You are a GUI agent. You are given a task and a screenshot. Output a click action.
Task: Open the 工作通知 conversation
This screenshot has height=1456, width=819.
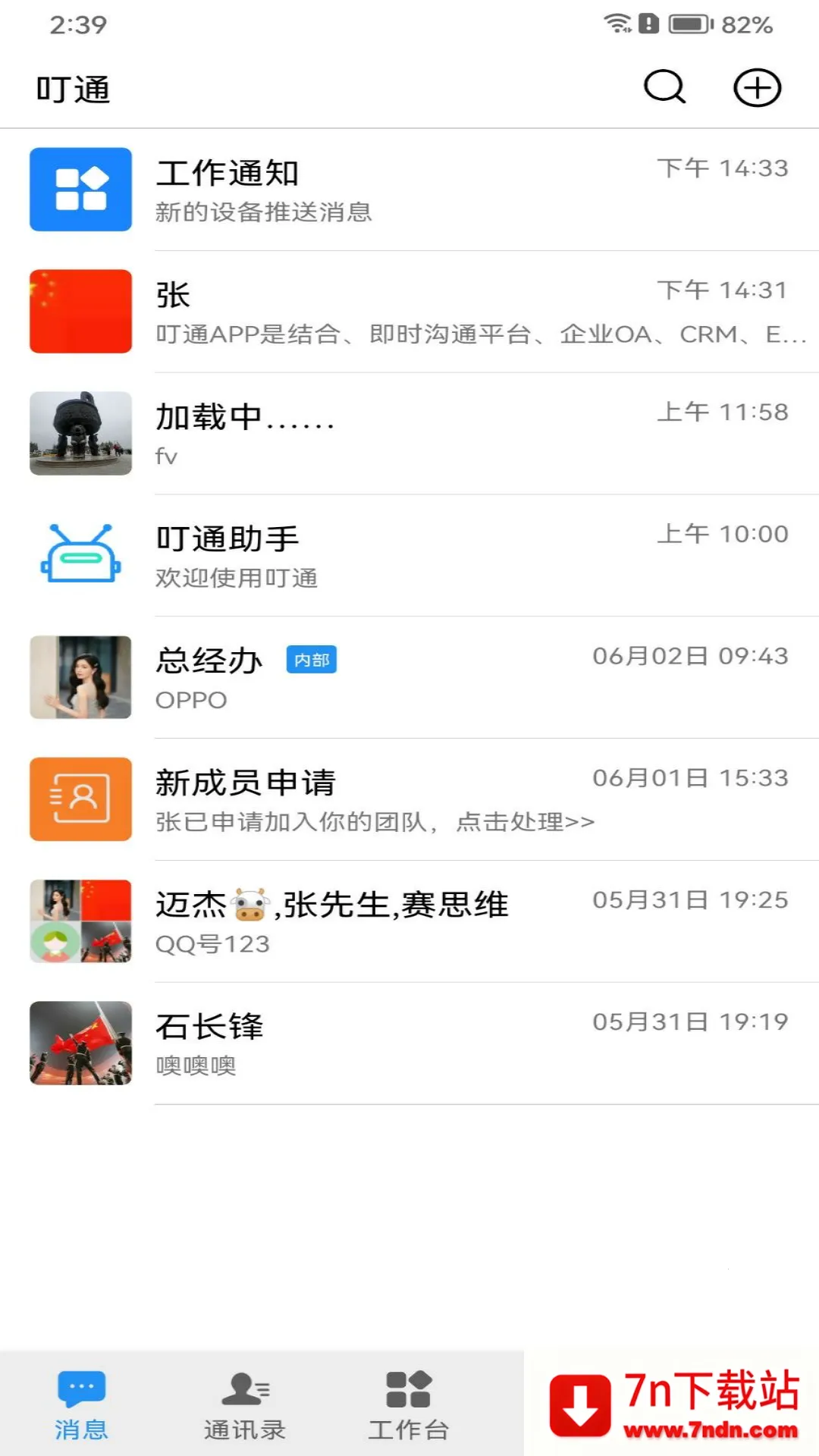coord(409,190)
